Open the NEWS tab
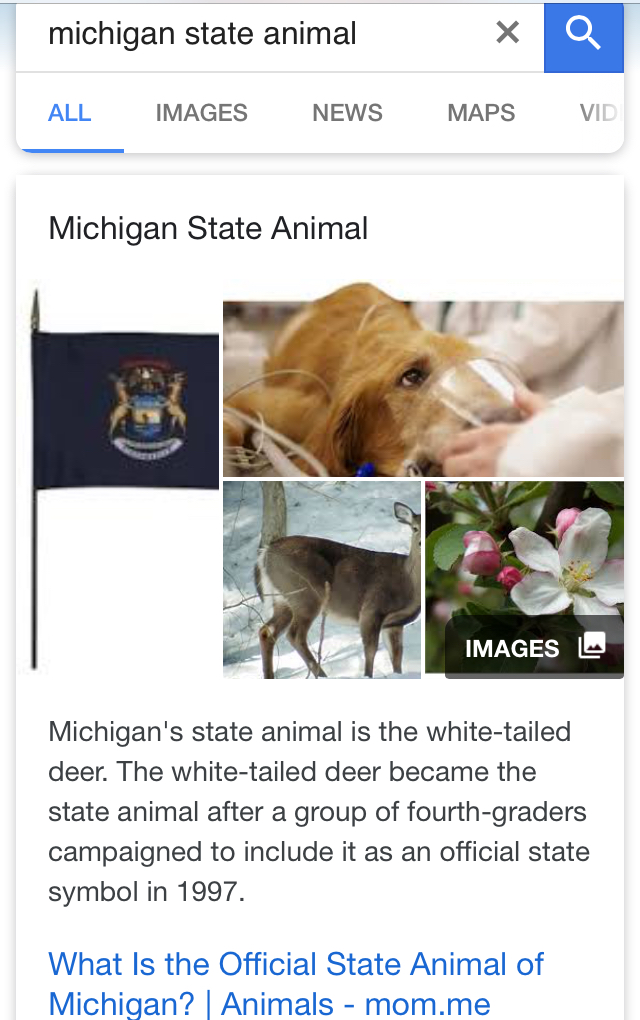This screenshot has width=640, height=1020. [x=347, y=113]
